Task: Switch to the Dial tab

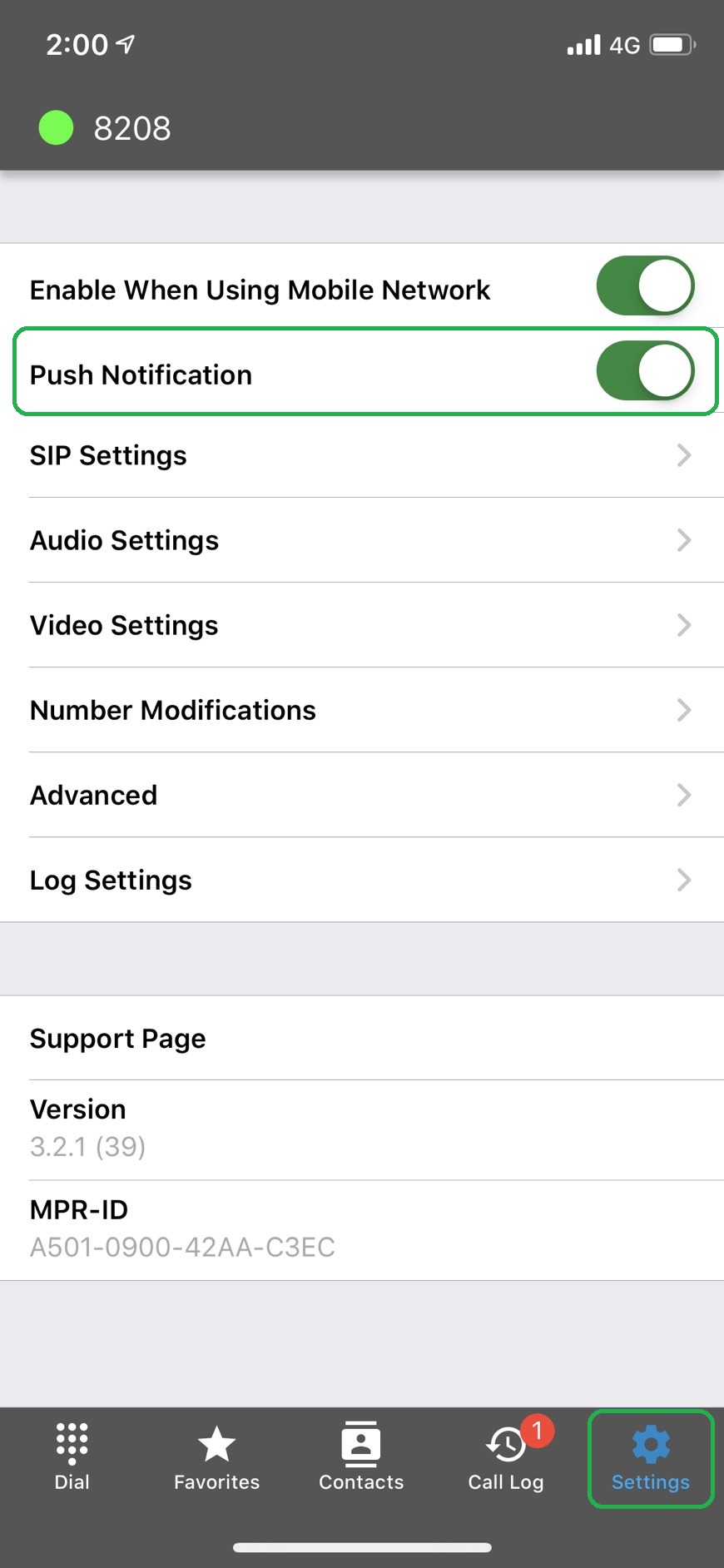Action: pyautogui.click(x=72, y=1457)
